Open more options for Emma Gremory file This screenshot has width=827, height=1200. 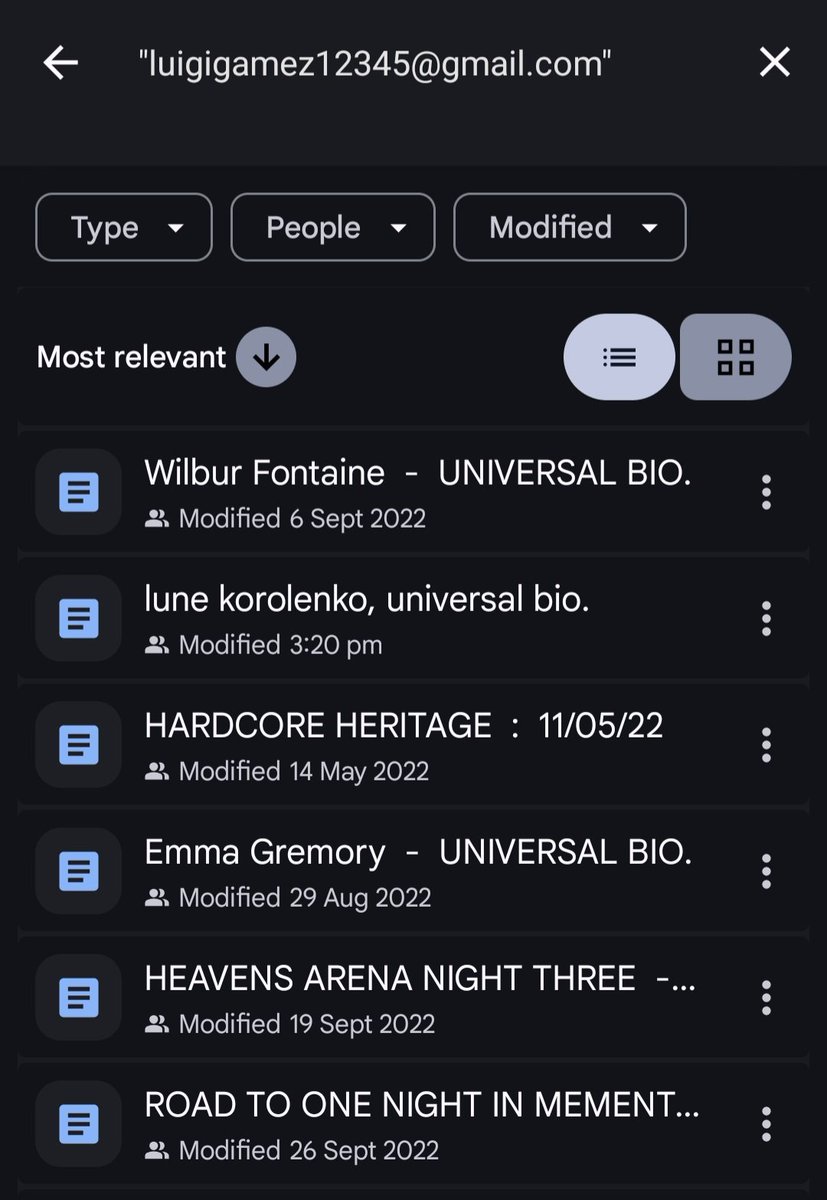766,872
